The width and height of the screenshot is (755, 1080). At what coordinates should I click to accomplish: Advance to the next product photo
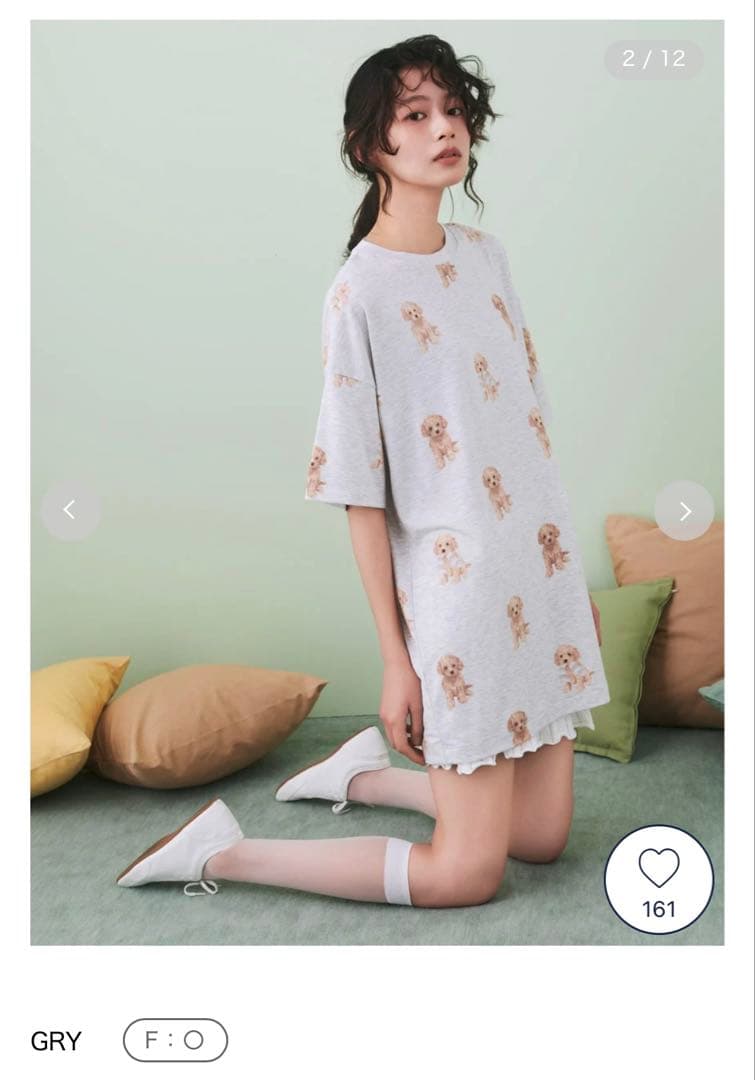(684, 511)
